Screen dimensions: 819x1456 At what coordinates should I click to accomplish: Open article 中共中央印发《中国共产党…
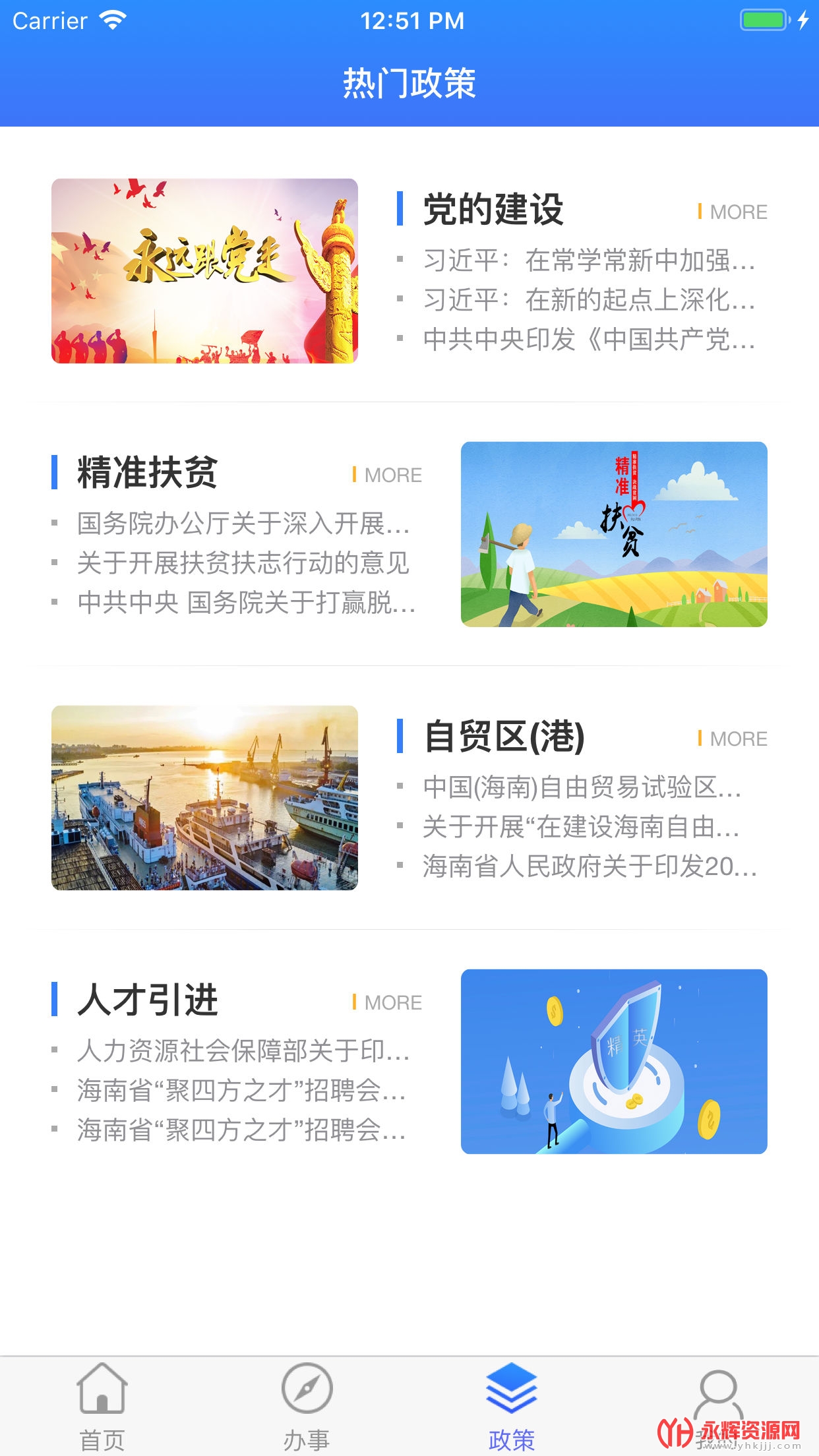pos(589,340)
